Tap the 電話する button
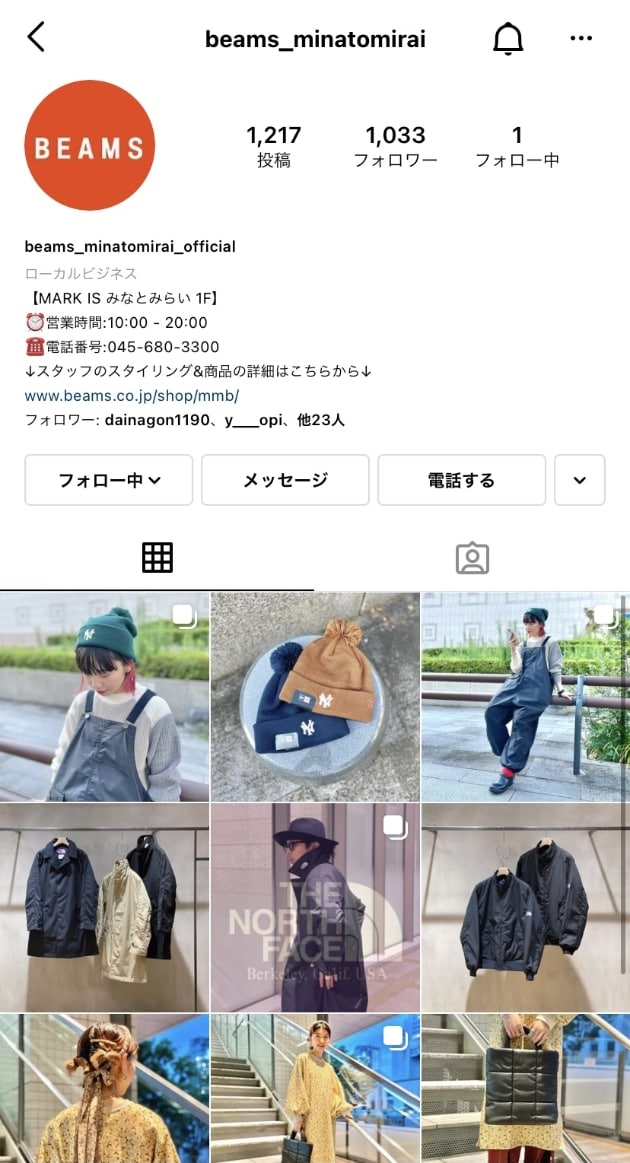Image resolution: width=630 pixels, height=1163 pixels. click(x=461, y=480)
